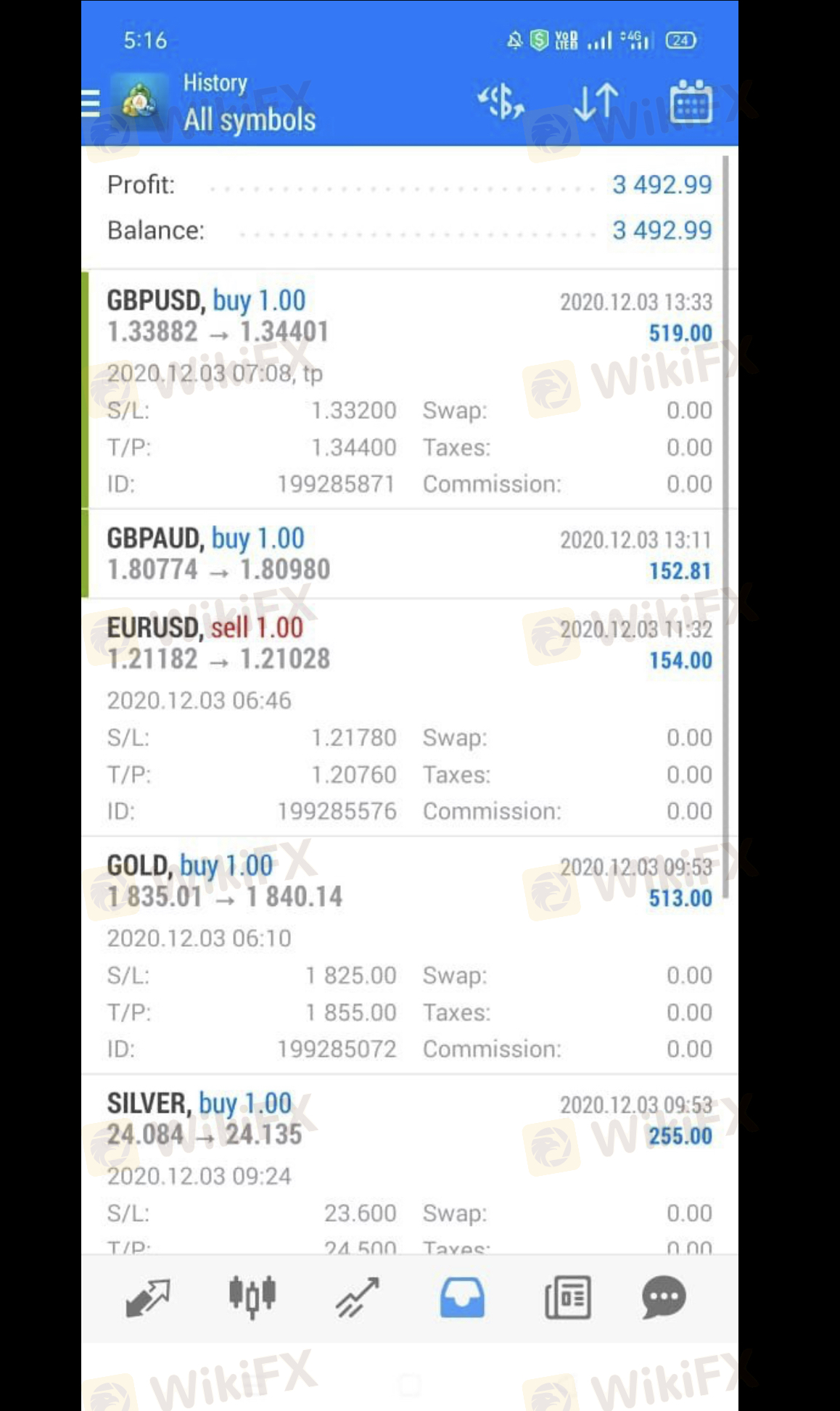Viewport: 840px width, 1411px height.
Task: Open the News tab
Action: pyautogui.click(x=567, y=1298)
